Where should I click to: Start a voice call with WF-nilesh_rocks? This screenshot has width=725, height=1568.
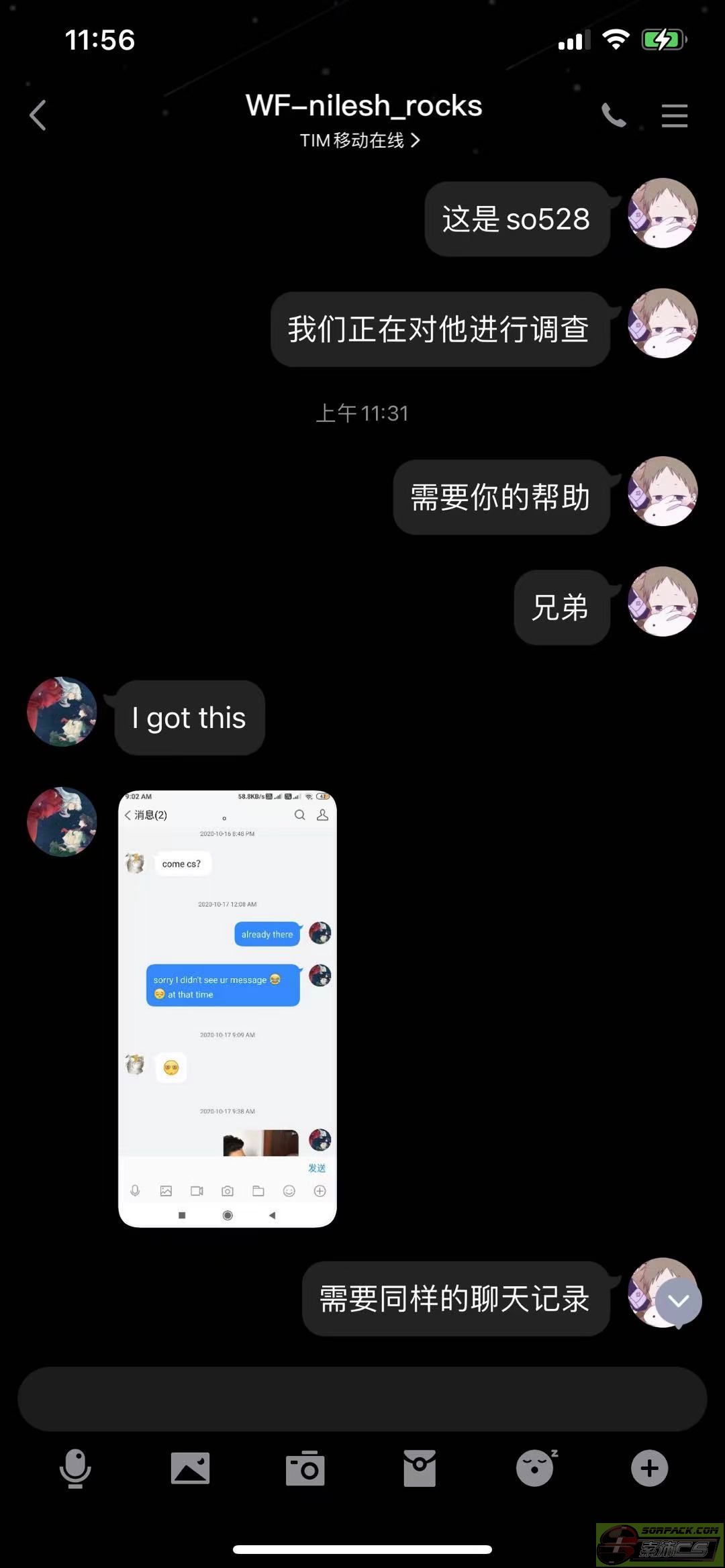613,115
